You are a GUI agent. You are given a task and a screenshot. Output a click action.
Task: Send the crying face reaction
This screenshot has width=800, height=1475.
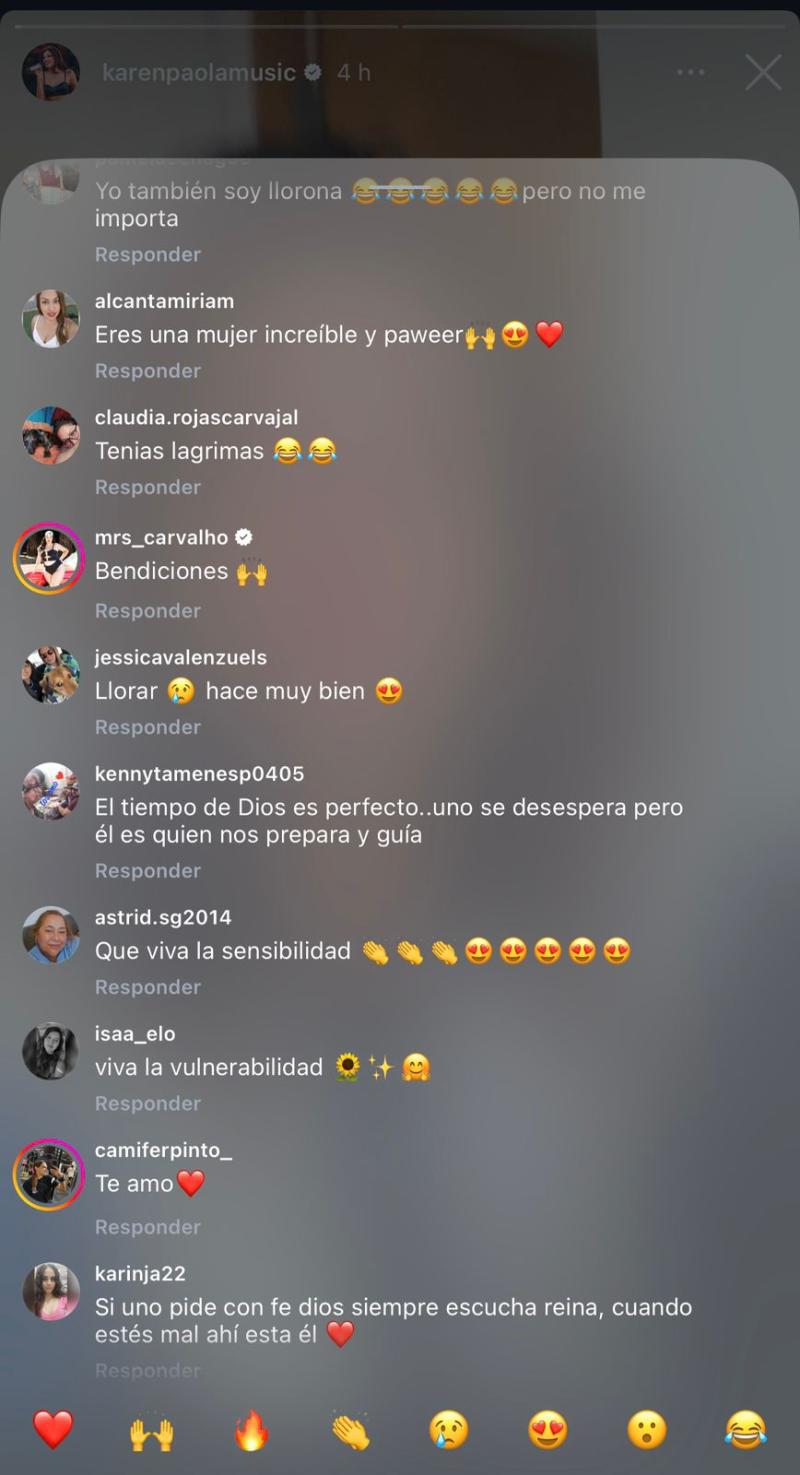click(449, 1432)
